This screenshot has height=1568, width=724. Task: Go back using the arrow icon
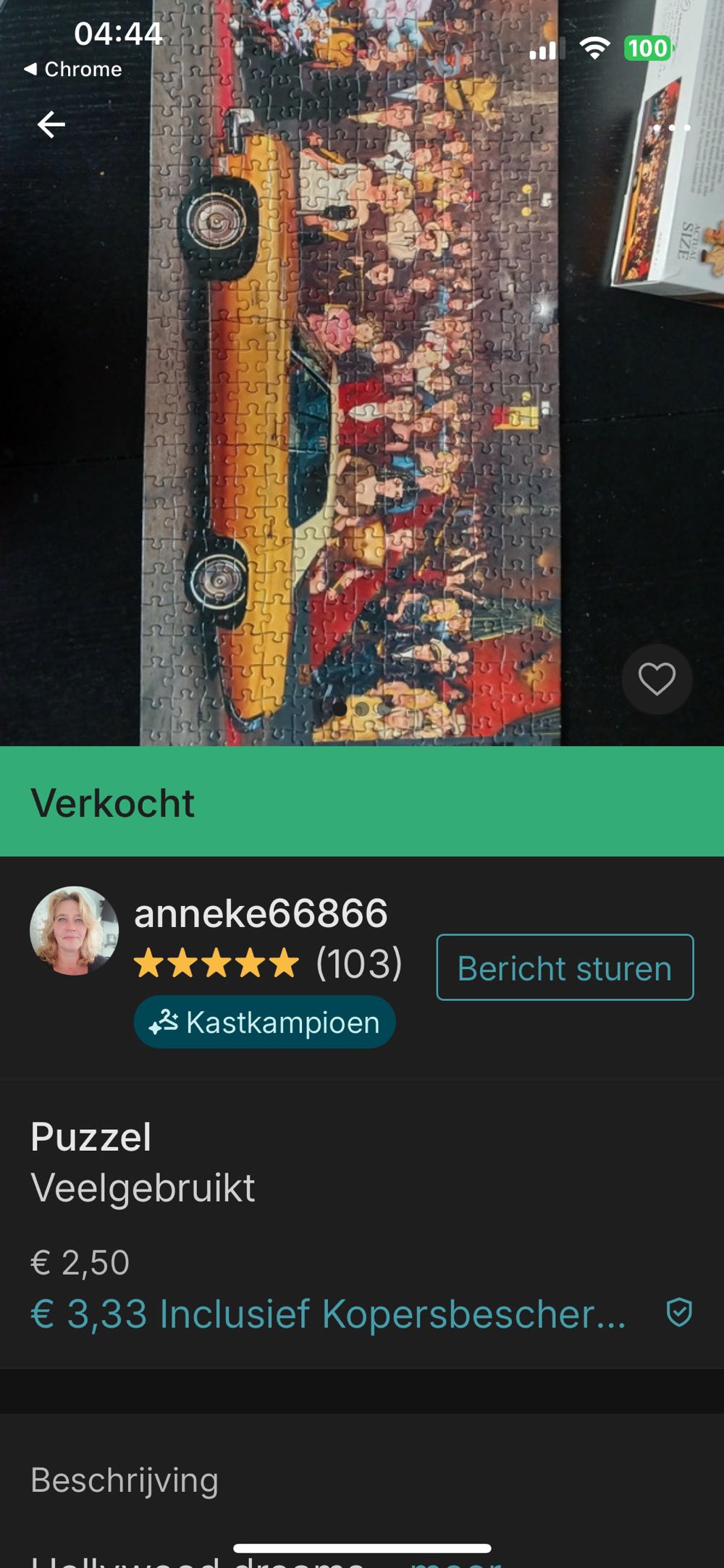tap(51, 125)
